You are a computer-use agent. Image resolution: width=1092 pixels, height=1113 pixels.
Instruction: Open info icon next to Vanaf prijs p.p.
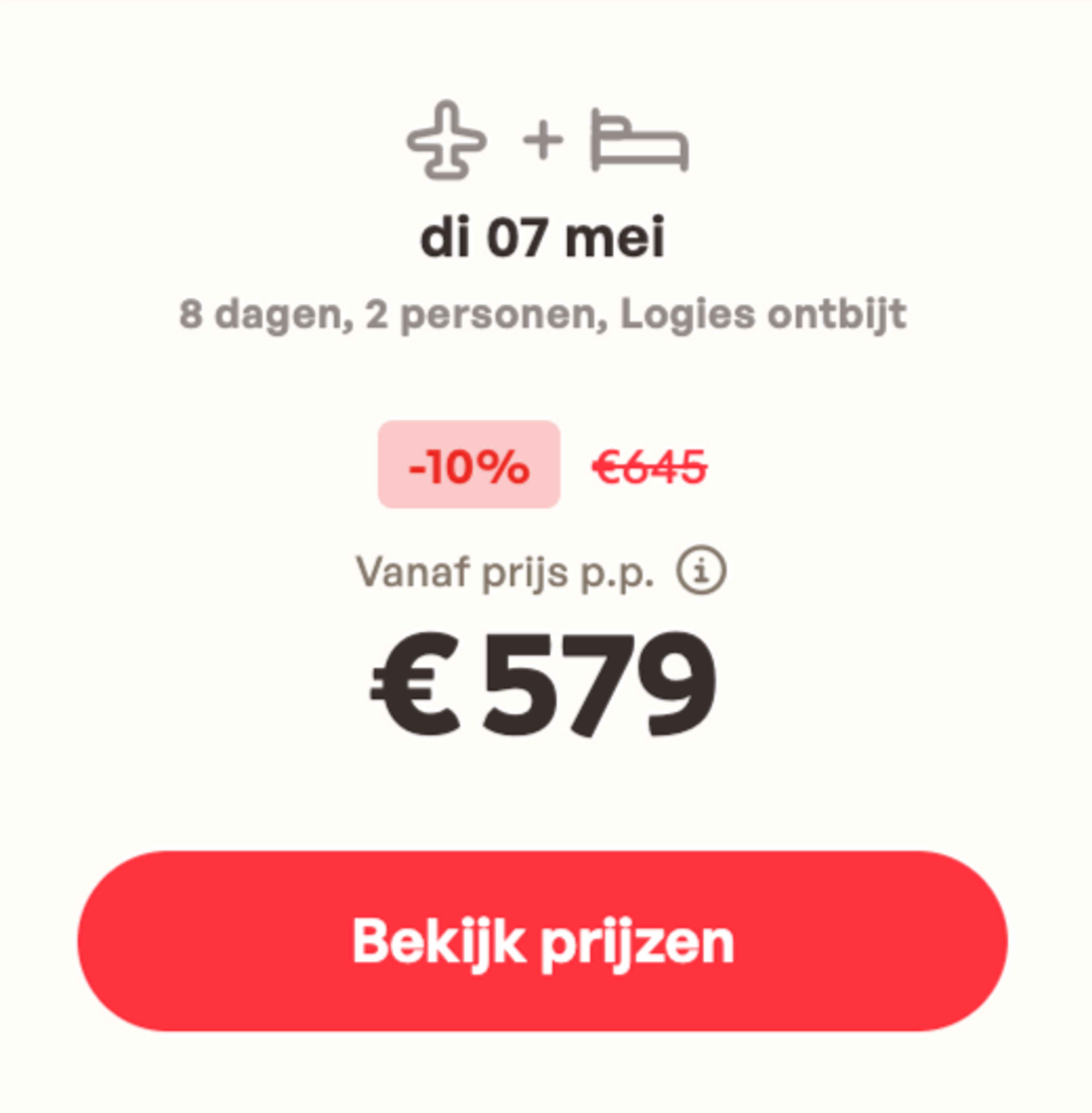[x=701, y=570]
